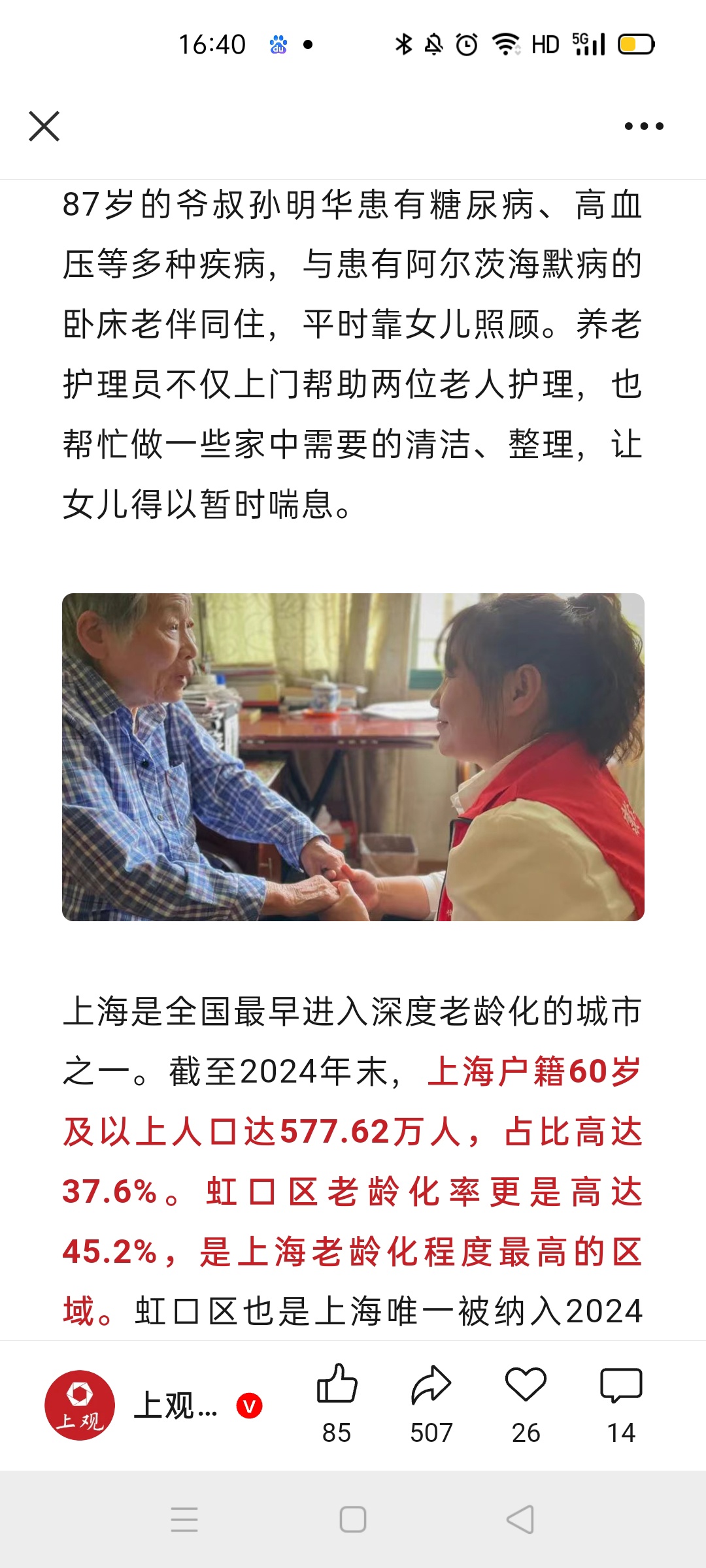The image size is (706, 1568).
Task: Favorite the article with the heart icon
Action: click(526, 1385)
